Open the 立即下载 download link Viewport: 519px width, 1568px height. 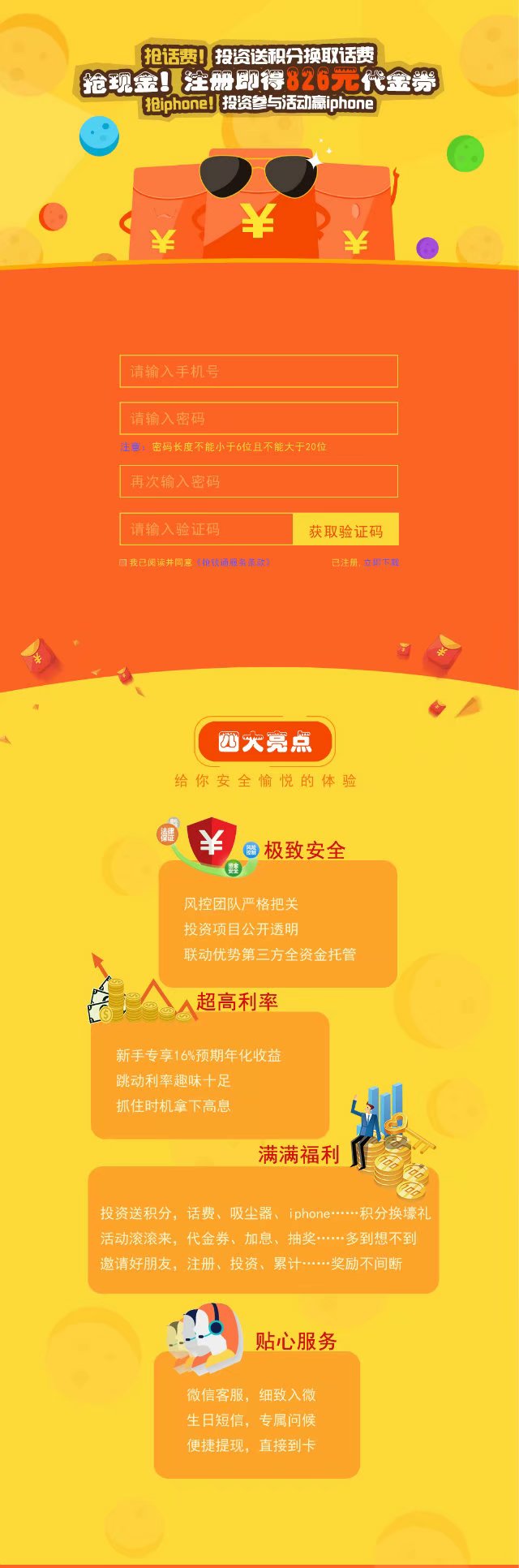click(x=381, y=562)
